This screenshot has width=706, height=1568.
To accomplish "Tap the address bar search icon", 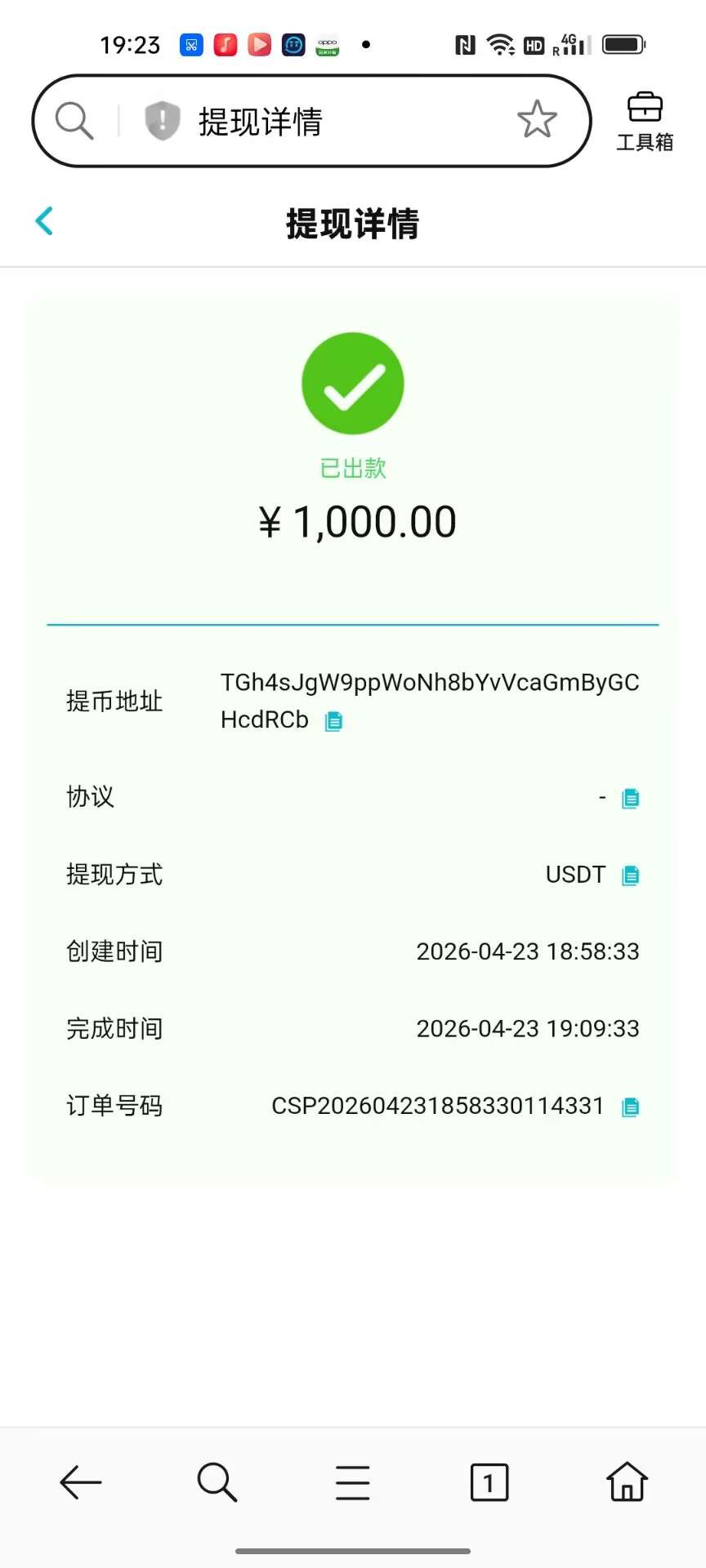I will [x=74, y=121].
